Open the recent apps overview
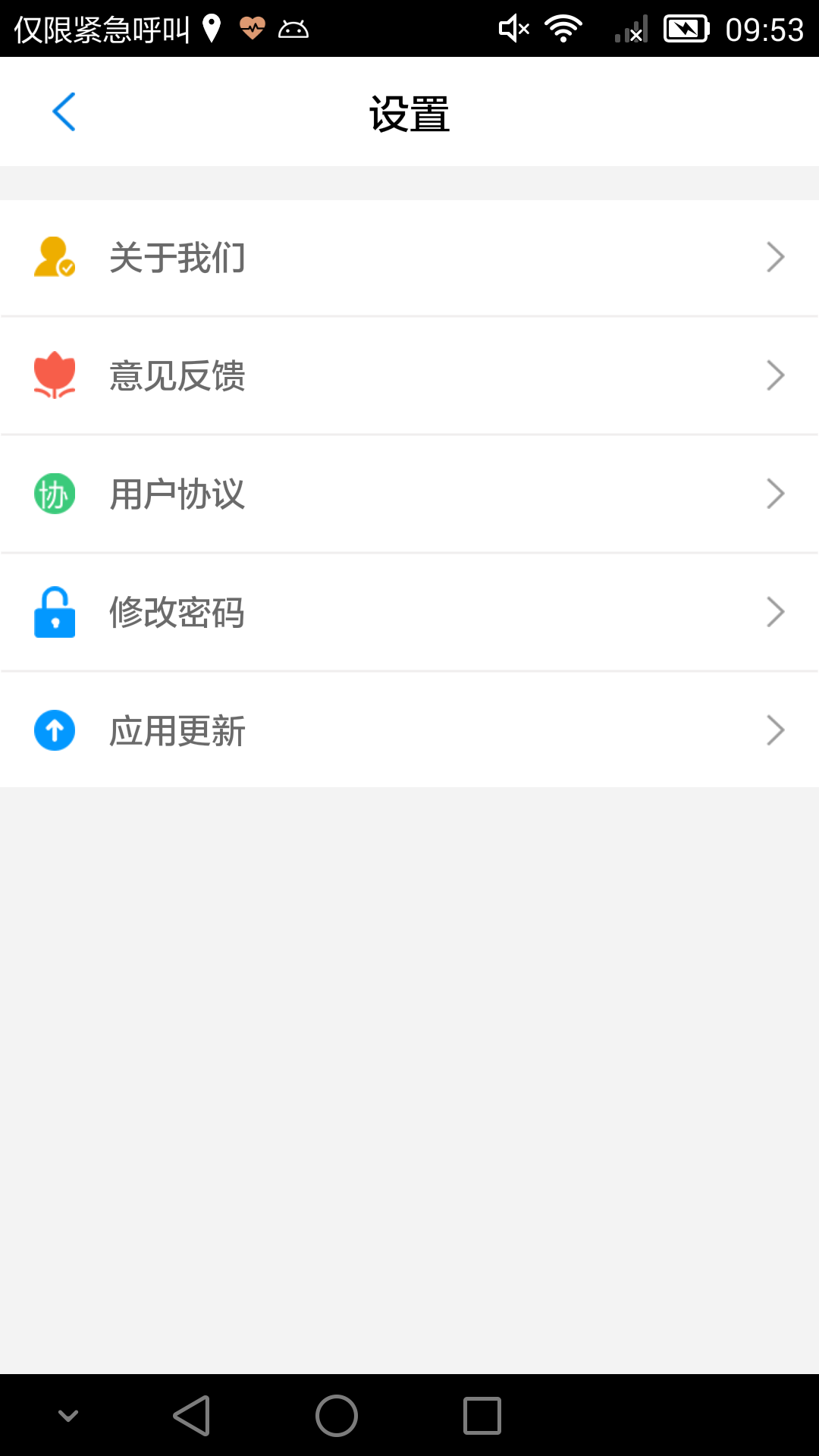 coord(482,1416)
